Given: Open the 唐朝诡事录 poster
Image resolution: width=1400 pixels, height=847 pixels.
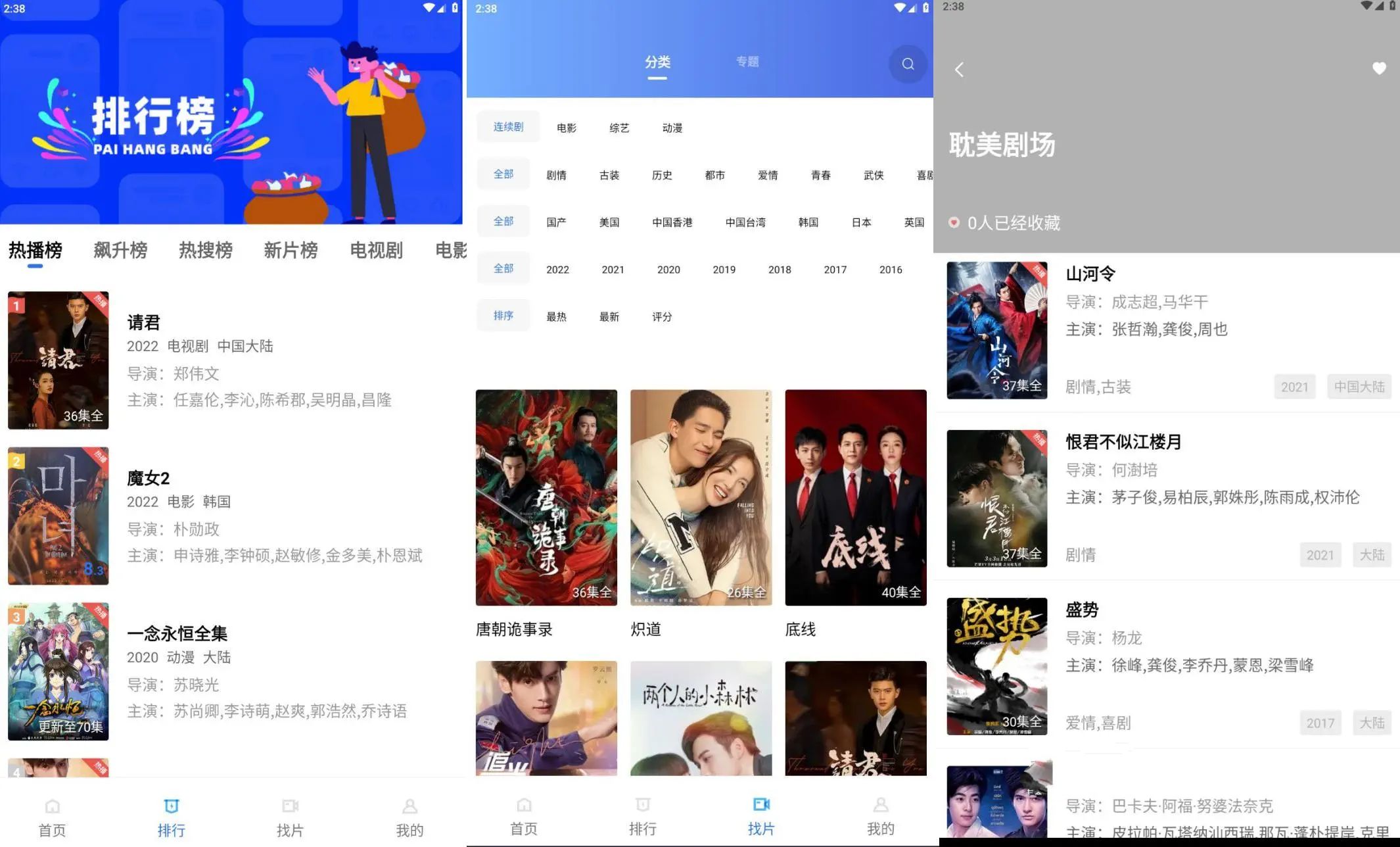Looking at the screenshot, I should click(x=546, y=498).
